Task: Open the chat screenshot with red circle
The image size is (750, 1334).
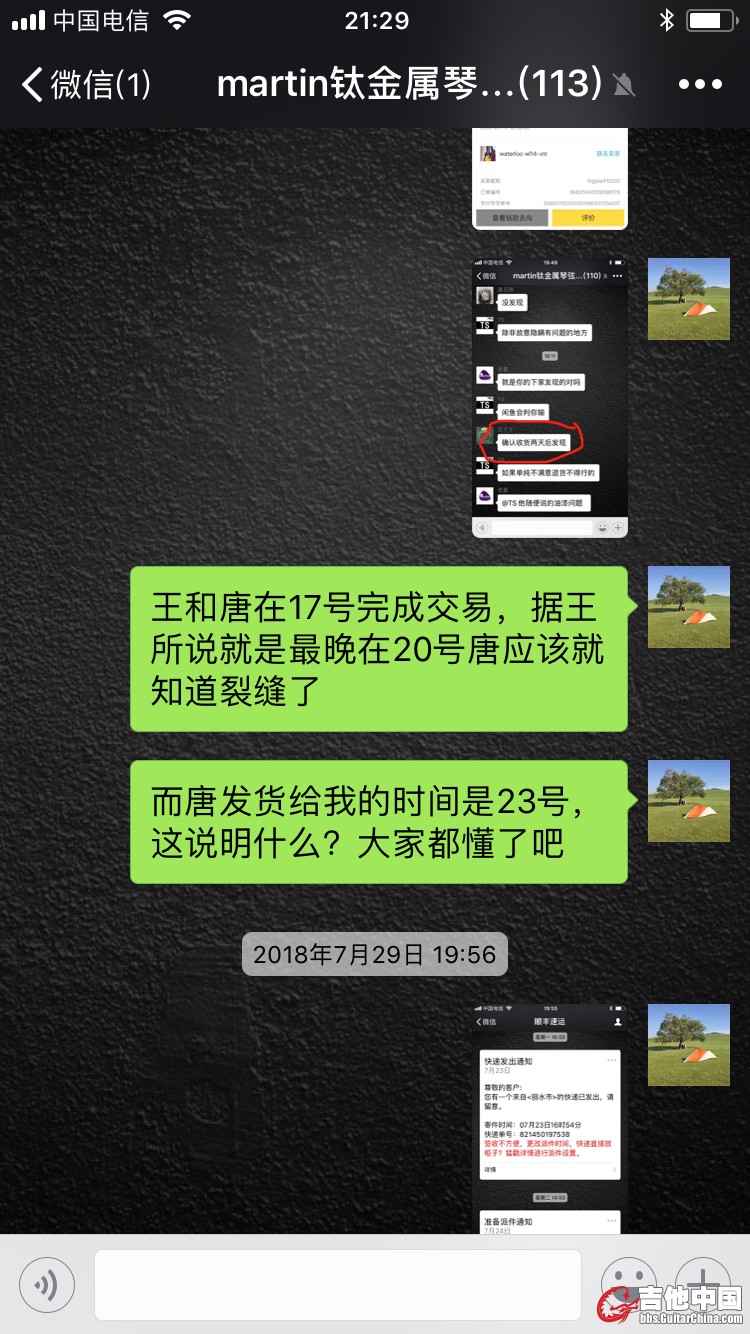Action: coord(549,397)
